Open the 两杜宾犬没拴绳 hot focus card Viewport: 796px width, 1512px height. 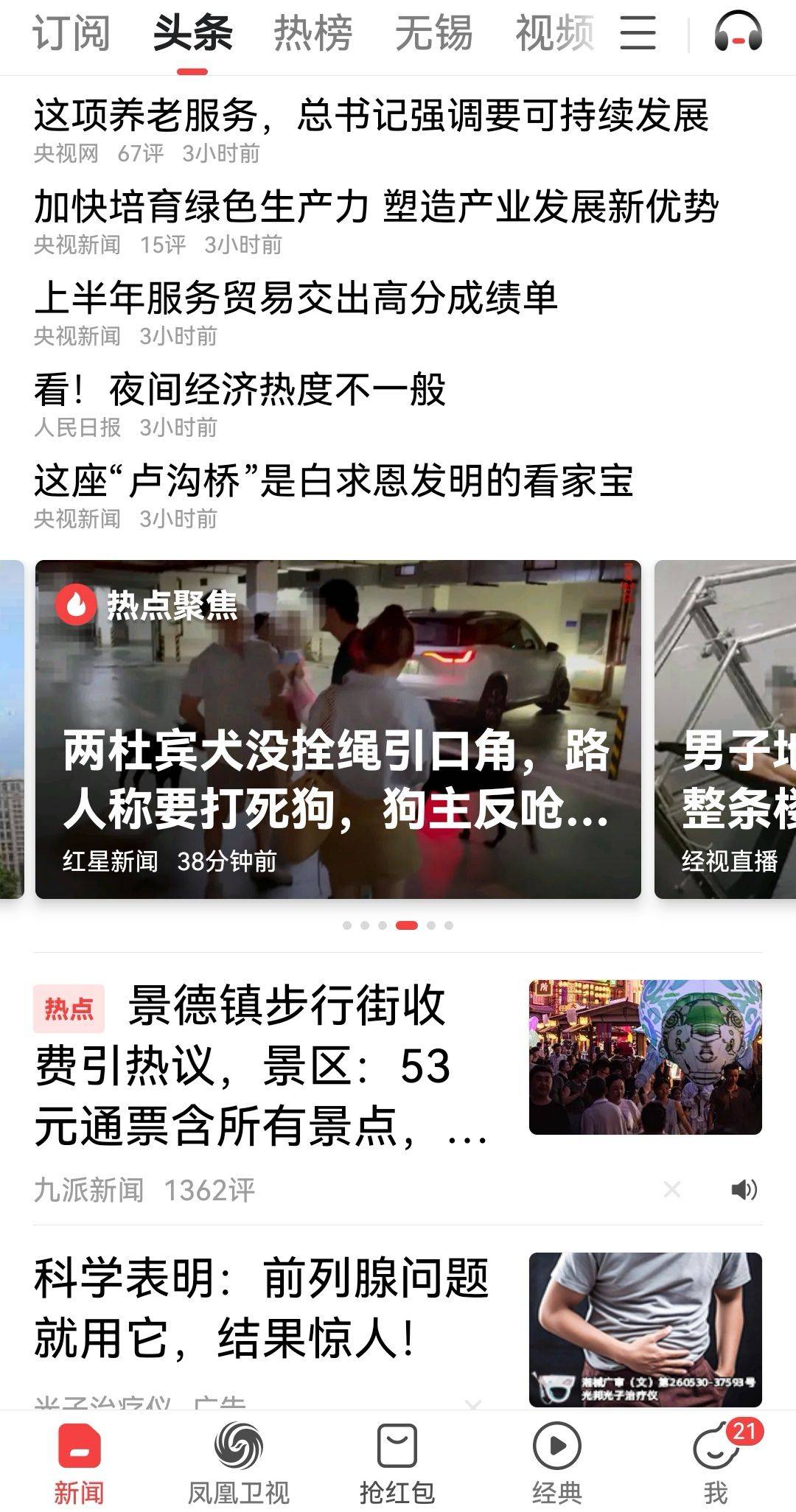338,729
